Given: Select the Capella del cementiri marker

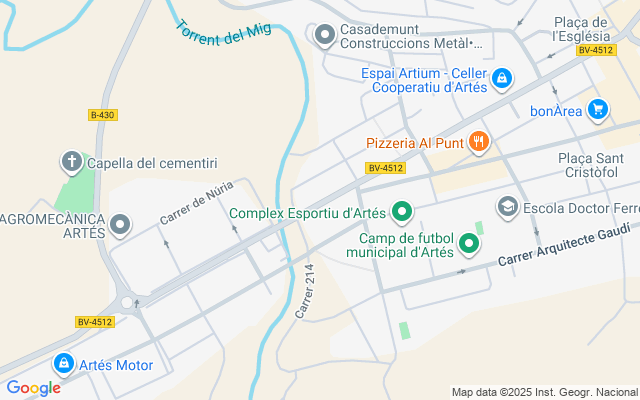Looking at the screenshot, I should pyautogui.click(x=72, y=162).
